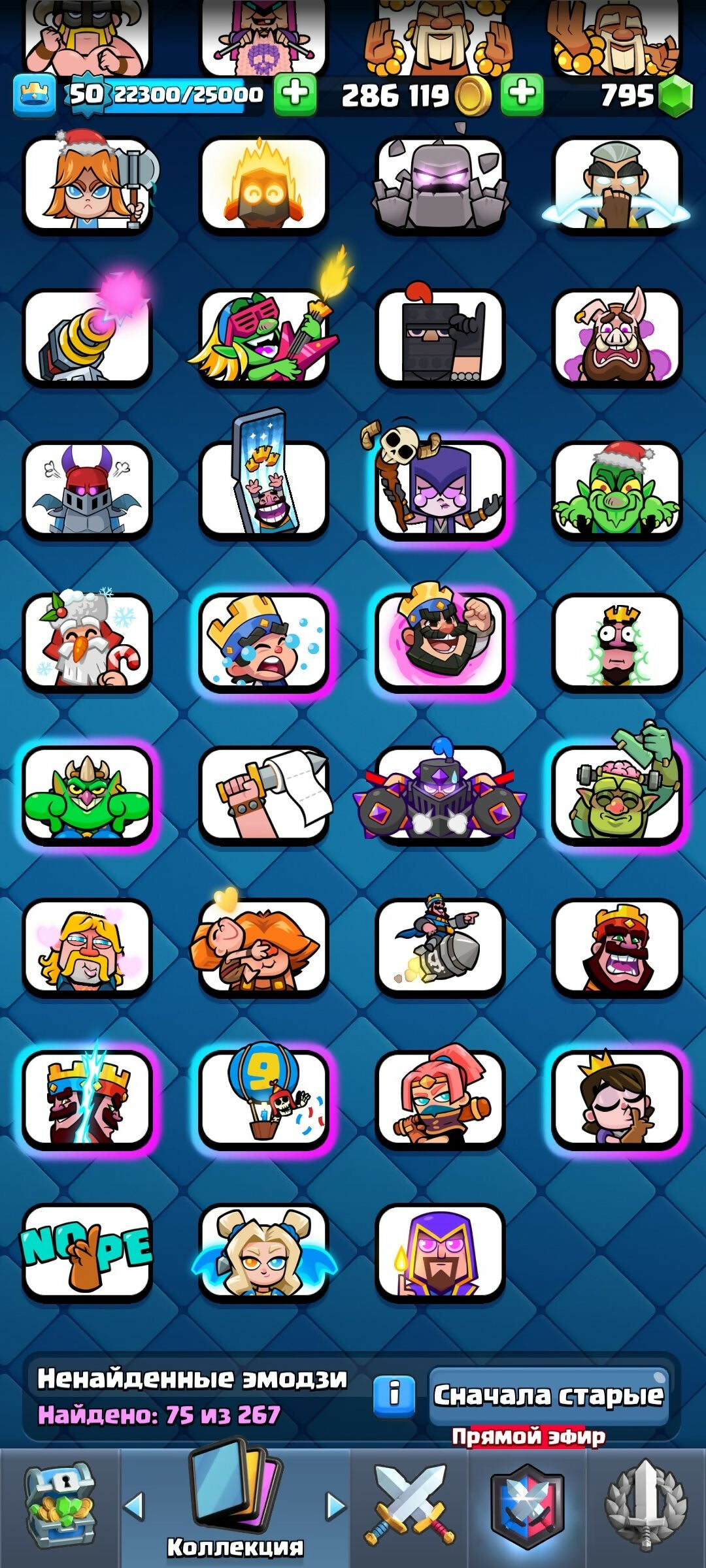Screen dimensions: 706x1568
Task: Select the "NOPE" hand emote
Action: click(x=87, y=1251)
